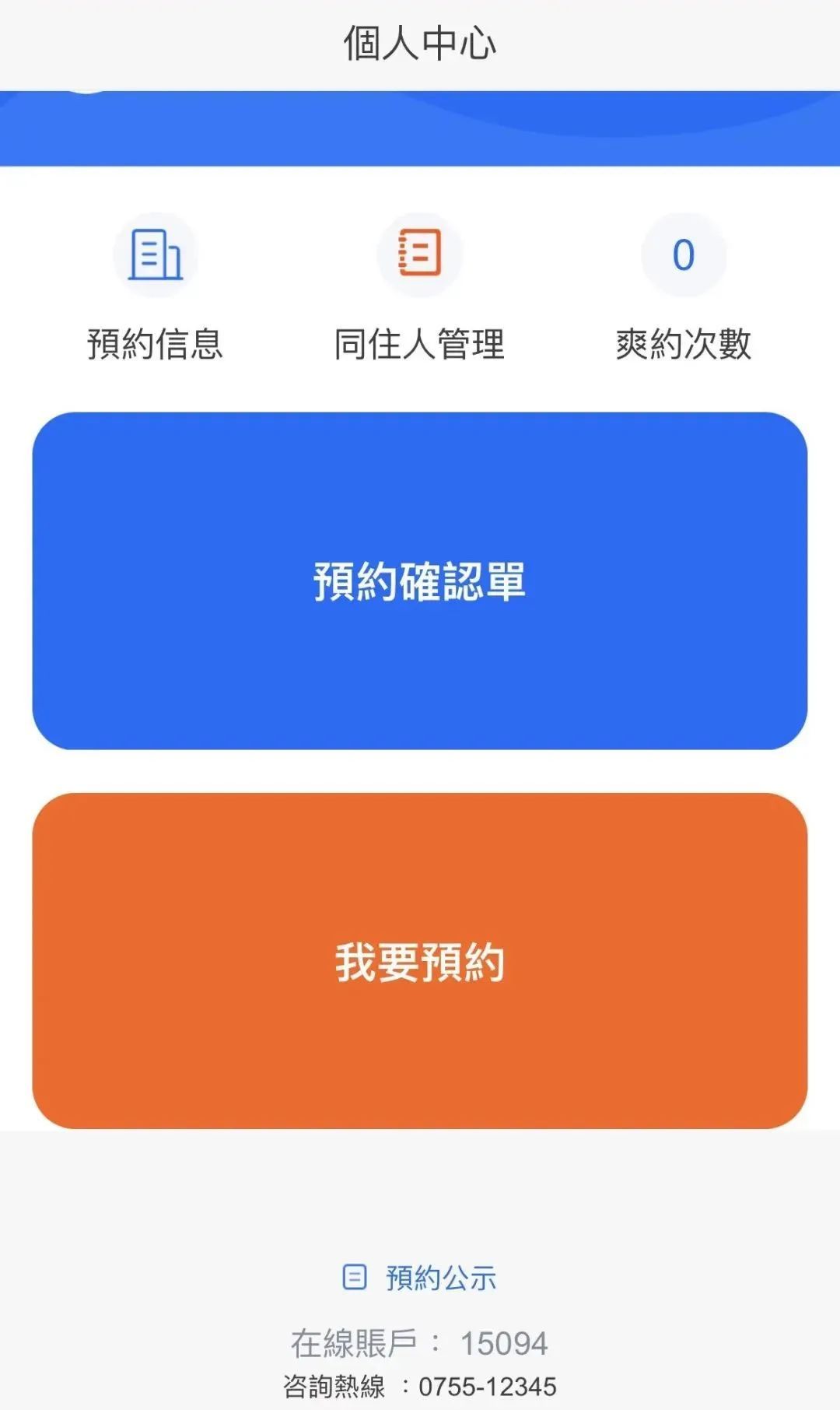Viewport: 840px width, 1410px height.
Task: Select the 爽約次數 text label
Action: pyautogui.click(x=683, y=340)
